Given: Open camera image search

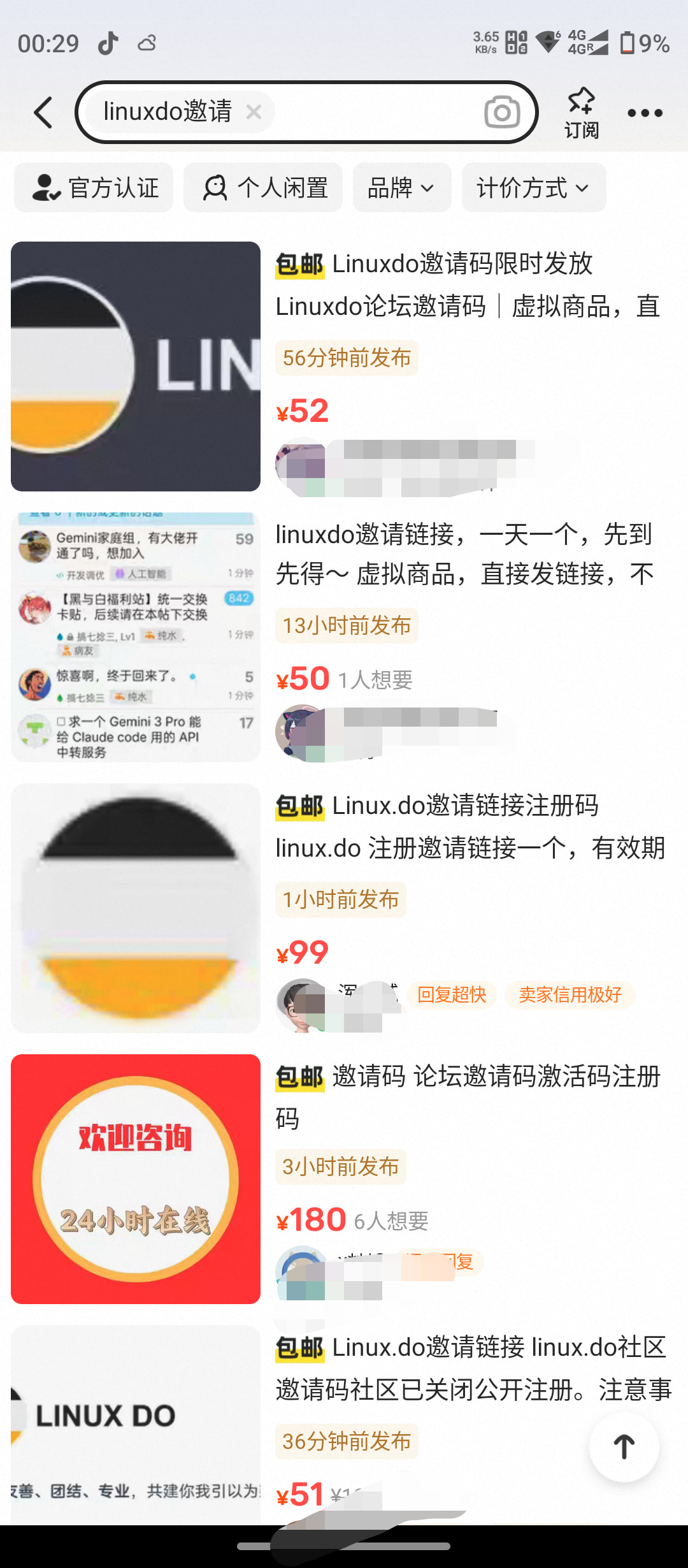Looking at the screenshot, I should pyautogui.click(x=502, y=113).
